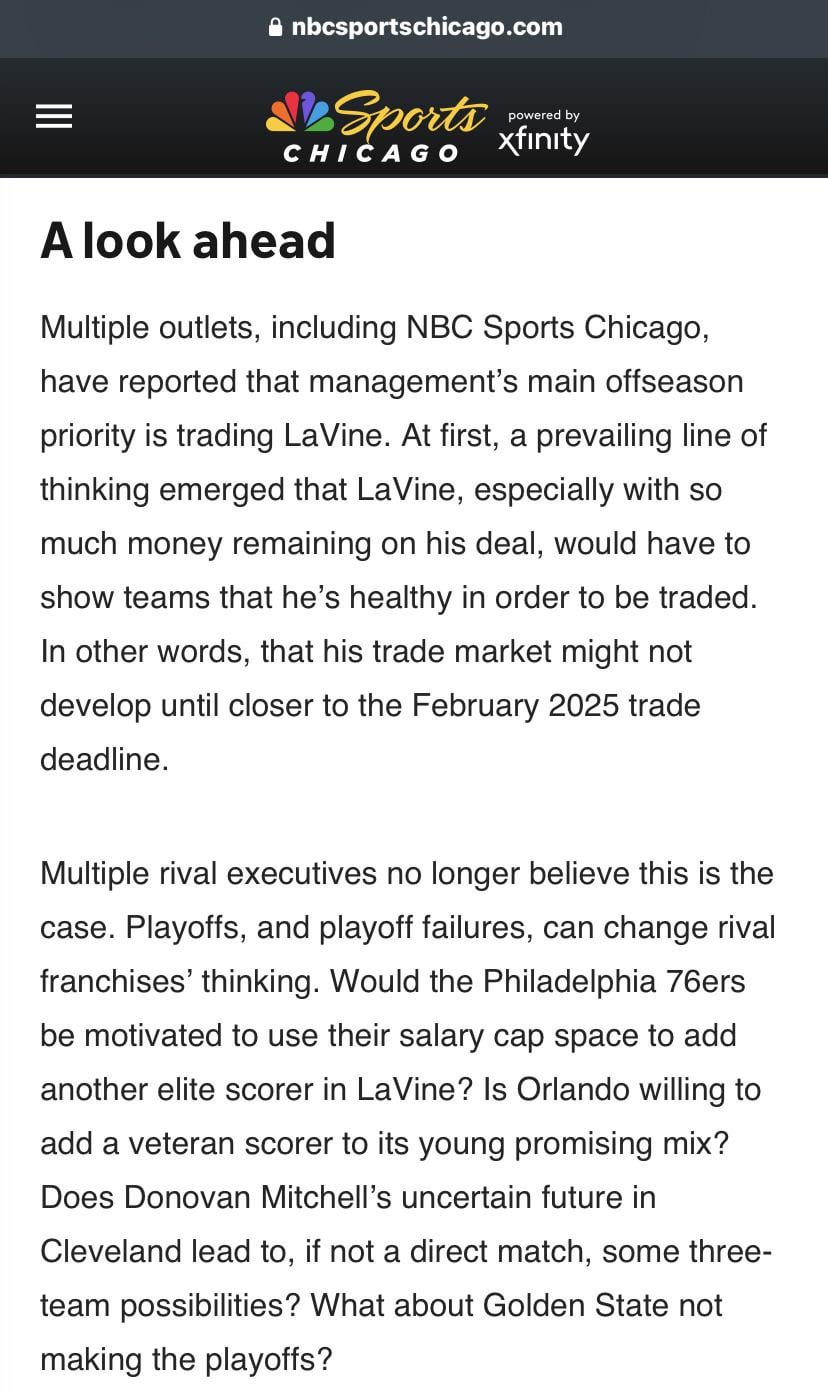Tap the NBC Sports Chicago logo
The image size is (828, 1390).
pos(376,126)
